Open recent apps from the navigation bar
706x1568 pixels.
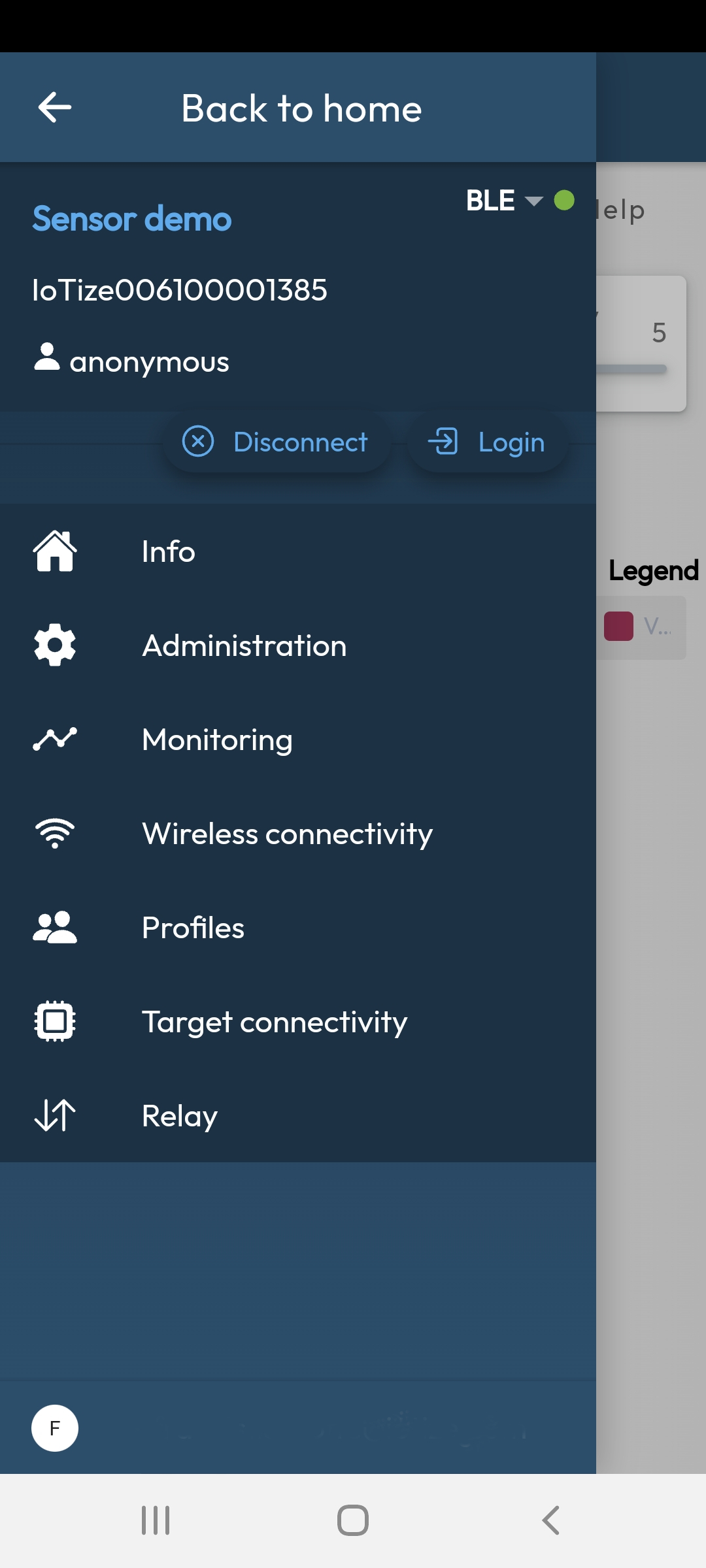tap(156, 1520)
